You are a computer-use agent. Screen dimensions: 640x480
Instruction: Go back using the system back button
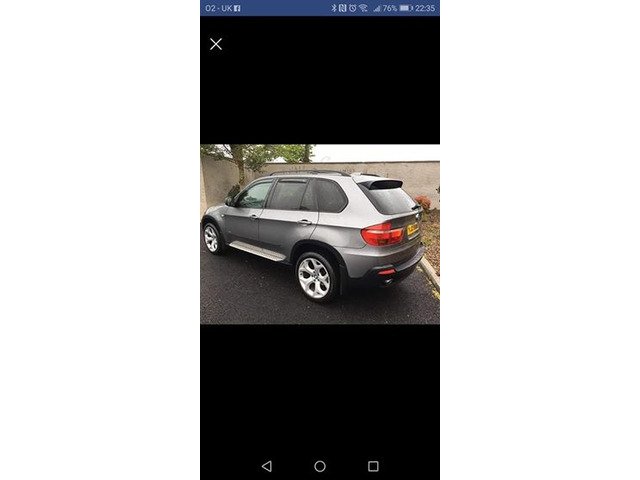pos(266,466)
